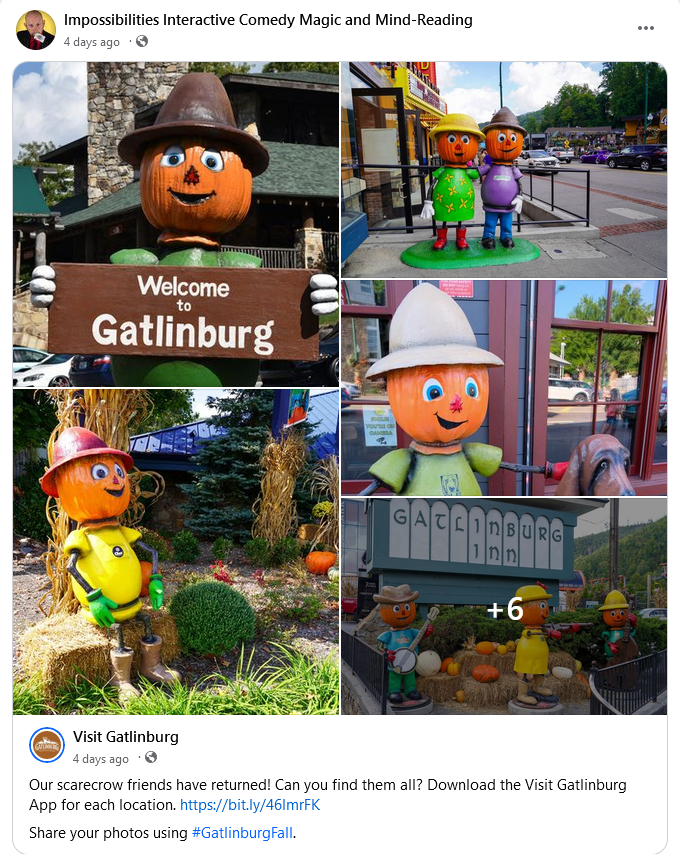Open the white-hat scarecrow with dog photo
Screen dimensions: 680x854
[x=503, y=387]
